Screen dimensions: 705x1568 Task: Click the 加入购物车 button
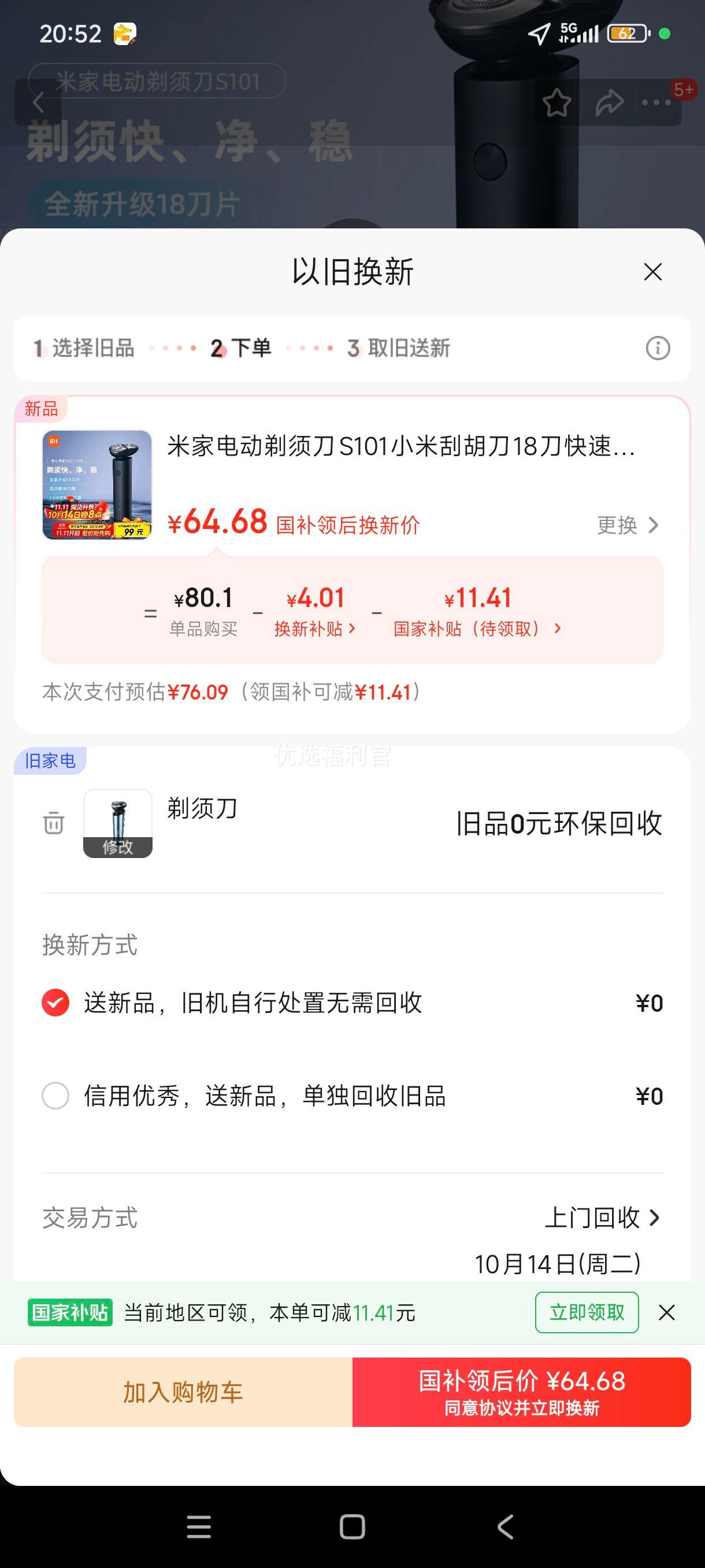[183, 1393]
